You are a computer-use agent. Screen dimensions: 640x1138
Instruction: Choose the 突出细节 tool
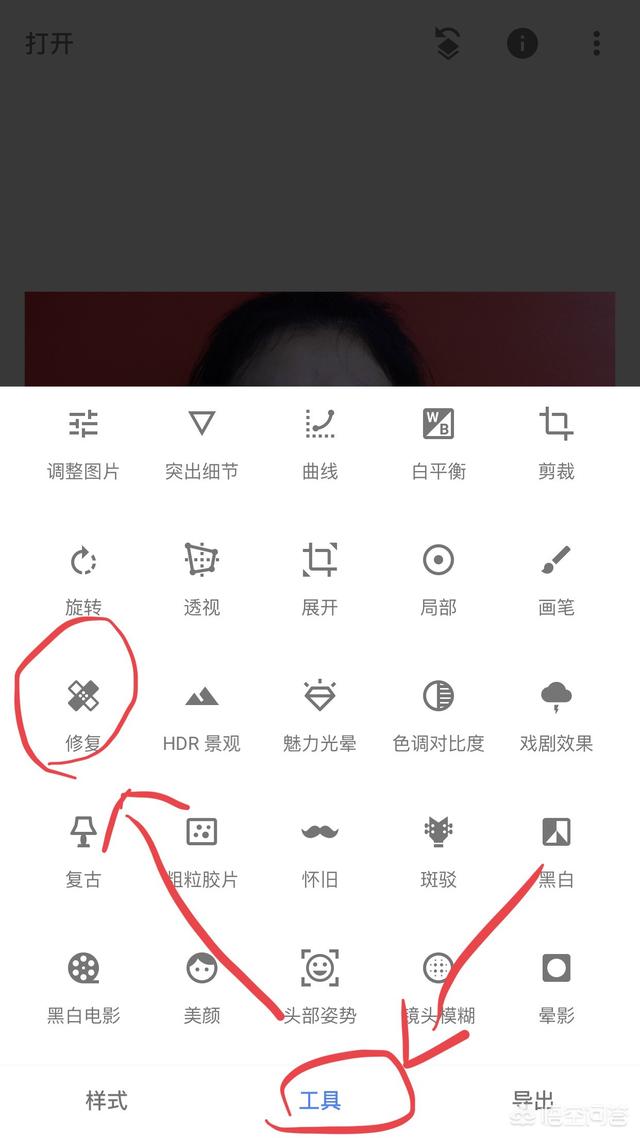[x=202, y=440]
